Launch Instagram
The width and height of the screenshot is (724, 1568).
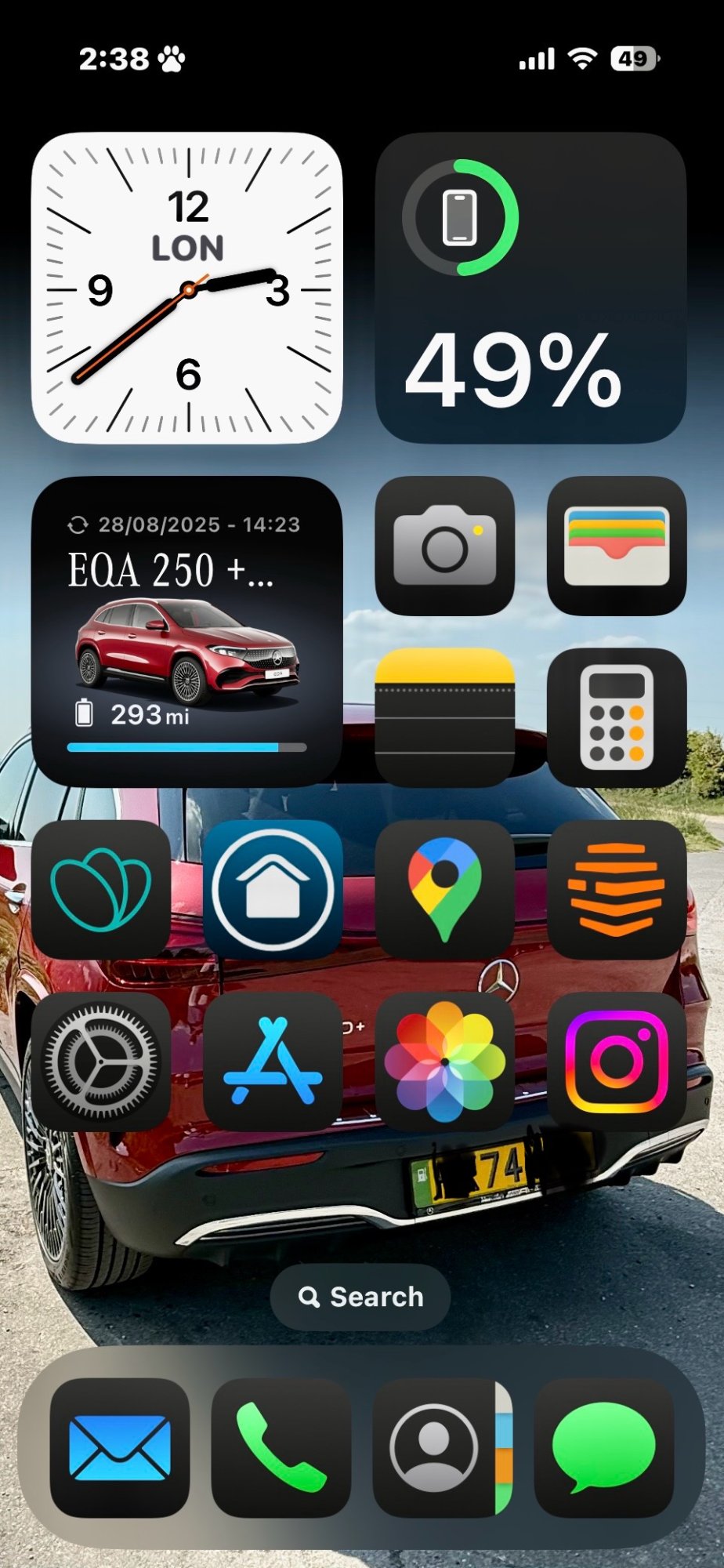pos(616,1062)
